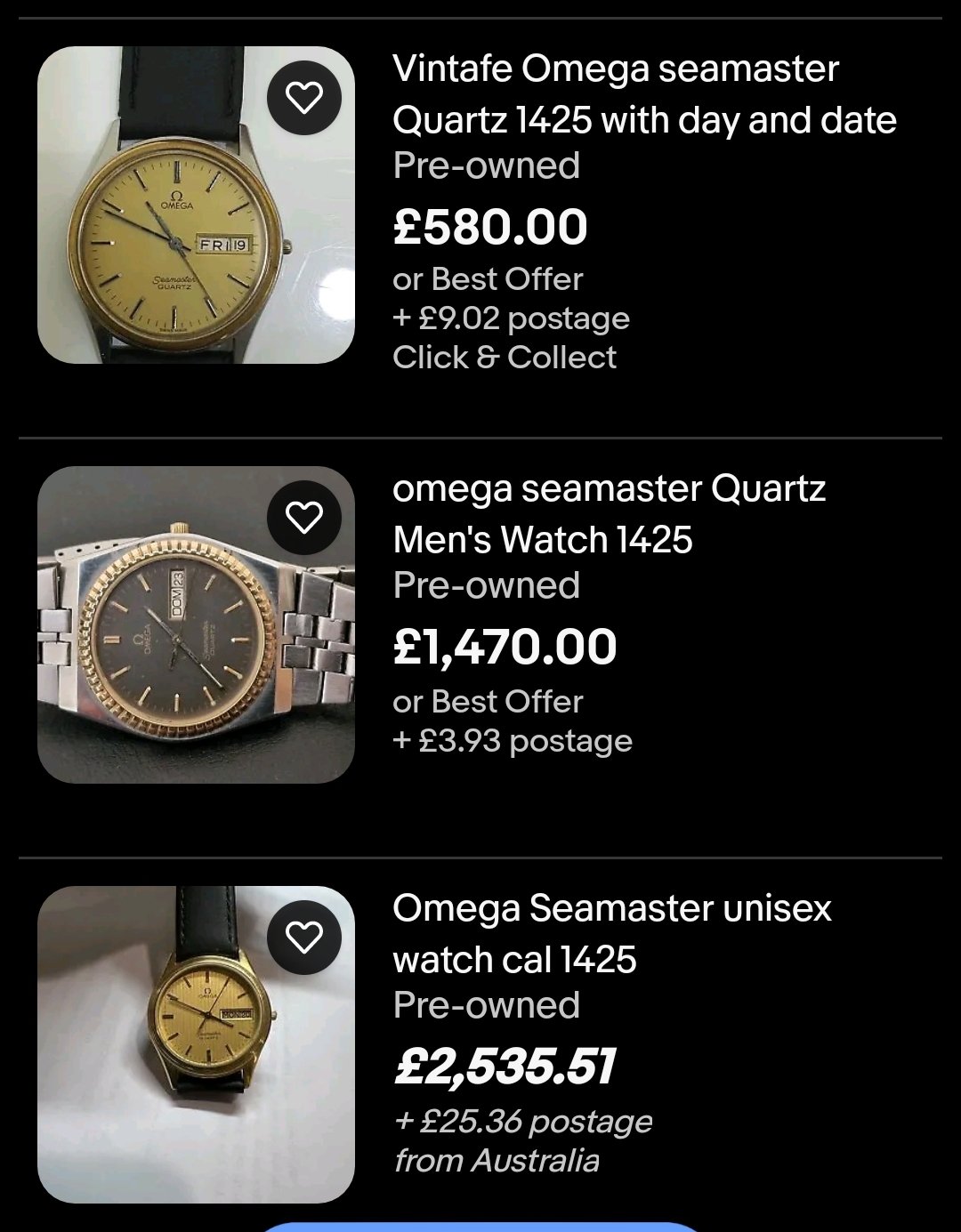The height and width of the screenshot is (1232, 961).
Task: Select the 'omega seamaster Quartz Men's Watch 1425' title
Action: click(x=609, y=514)
